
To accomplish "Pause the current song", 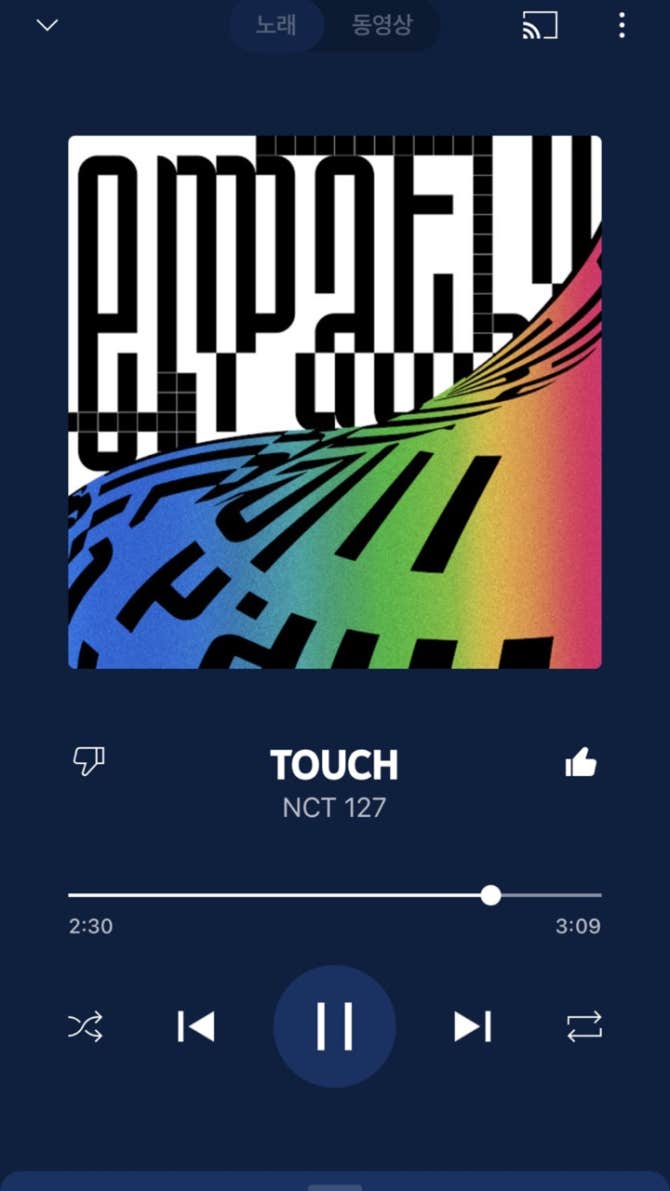I will [x=335, y=1026].
